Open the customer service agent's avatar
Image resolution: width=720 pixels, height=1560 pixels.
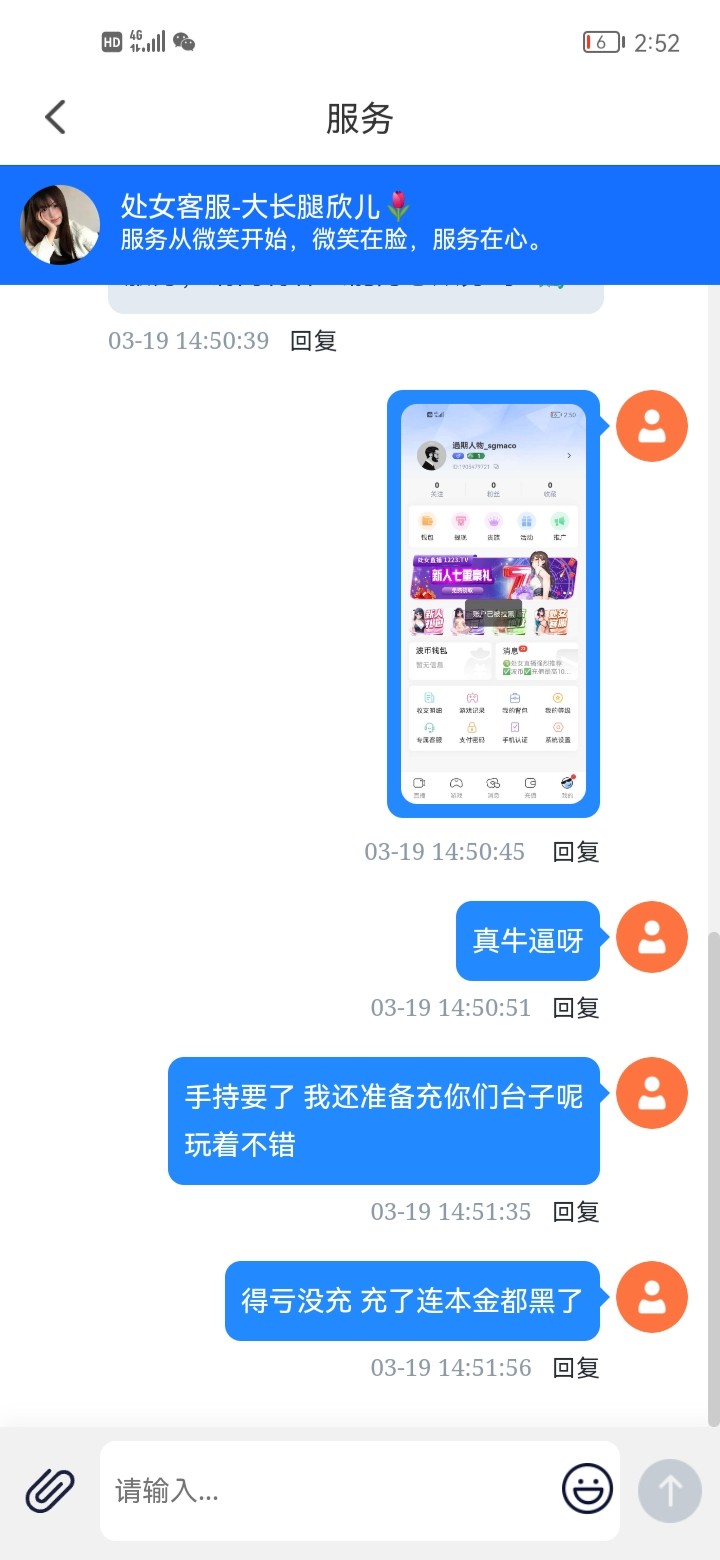[x=60, y=224]
